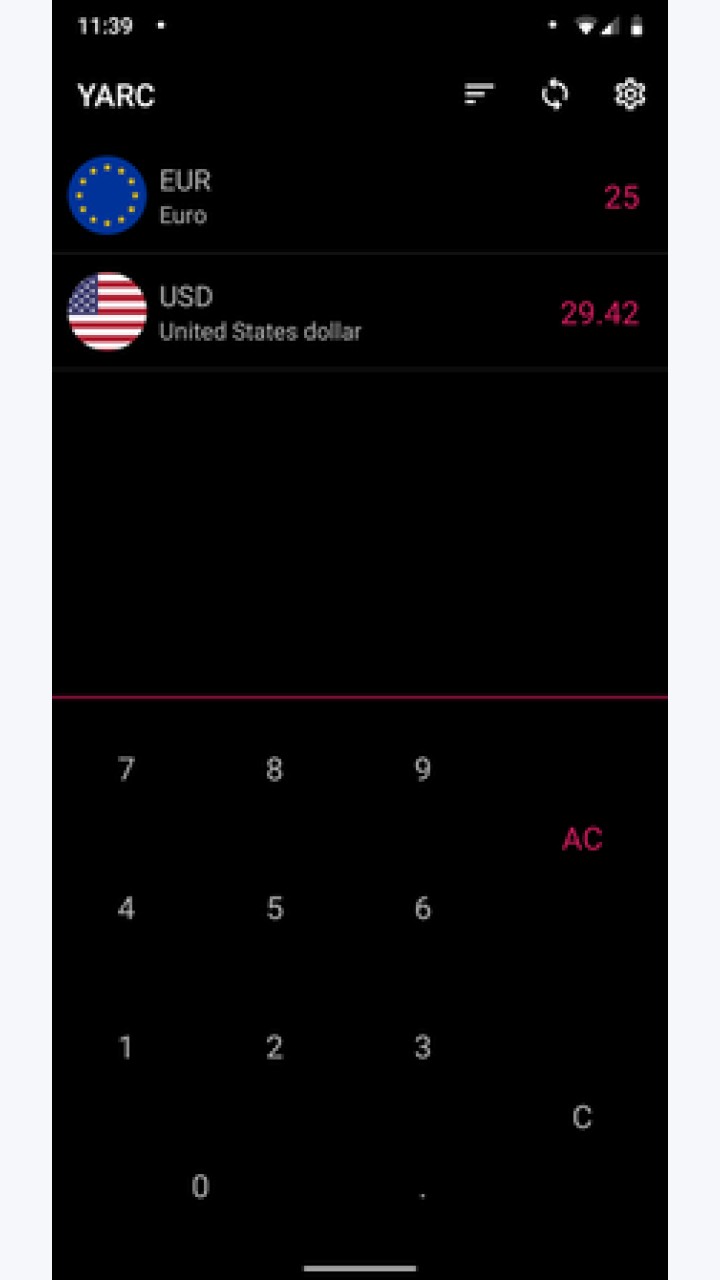Open the sort currencies icon
Image resolution: width=720 pixels, height=1280 pixels.
[480, 95]
